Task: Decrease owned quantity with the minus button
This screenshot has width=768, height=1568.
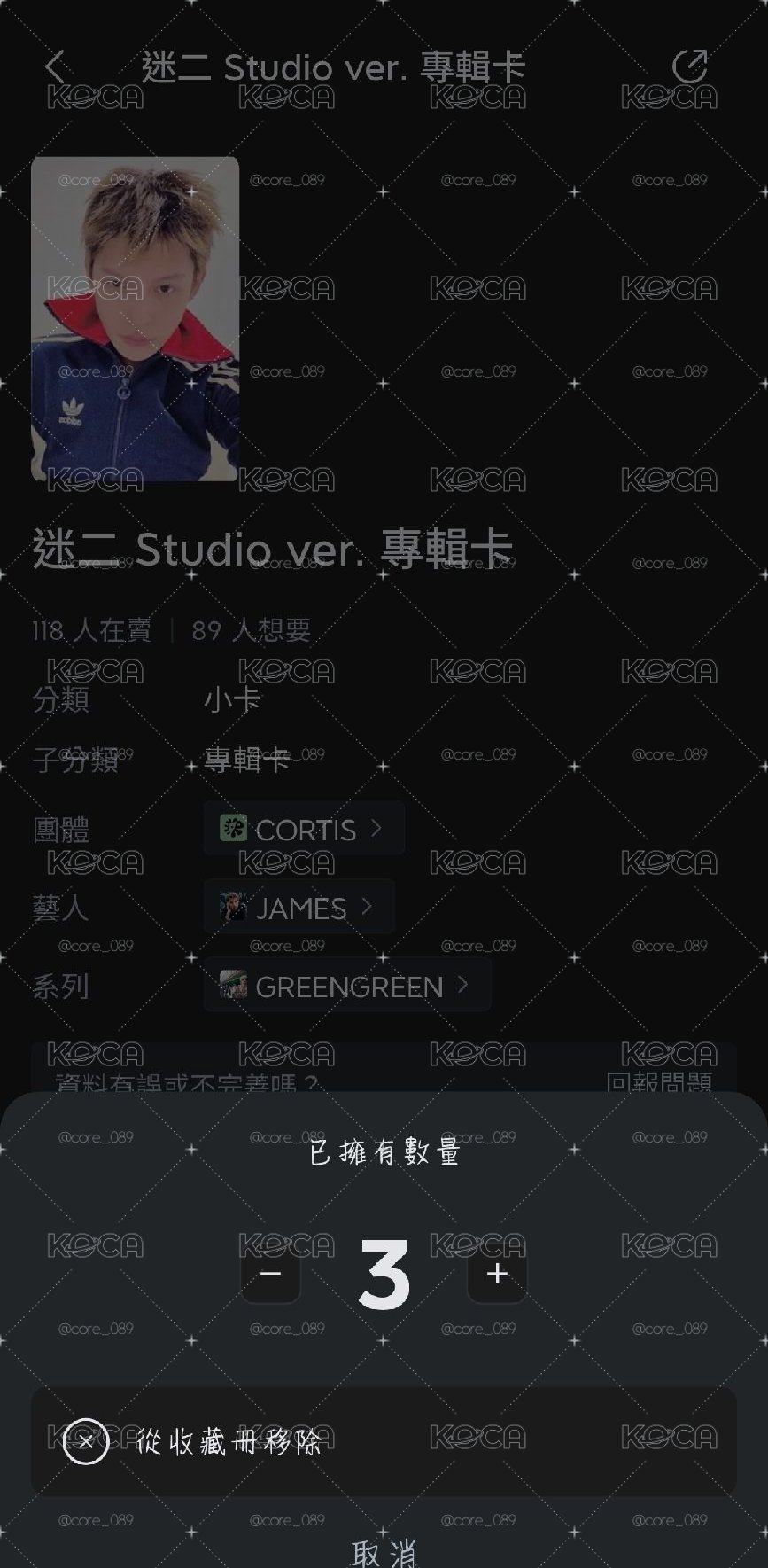Action: pos(271,1274)
